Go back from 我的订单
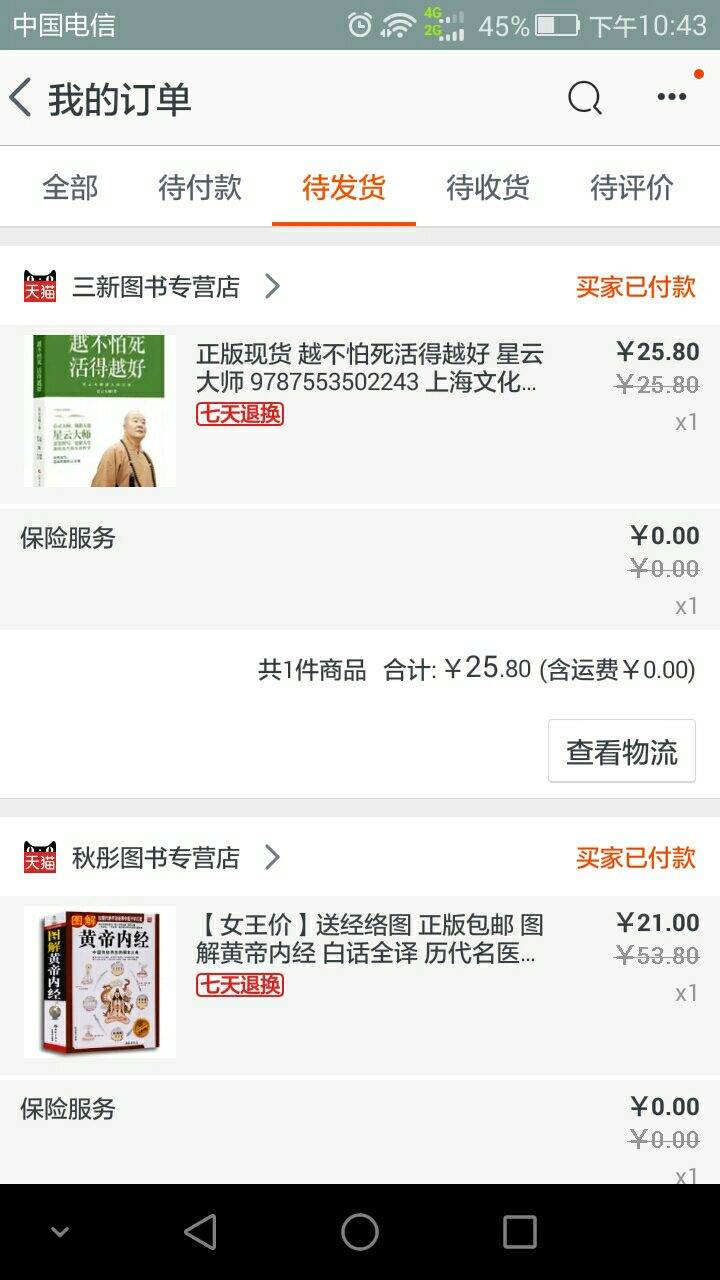This screenshot has height=1280, width=720. [x=22, y=98]
